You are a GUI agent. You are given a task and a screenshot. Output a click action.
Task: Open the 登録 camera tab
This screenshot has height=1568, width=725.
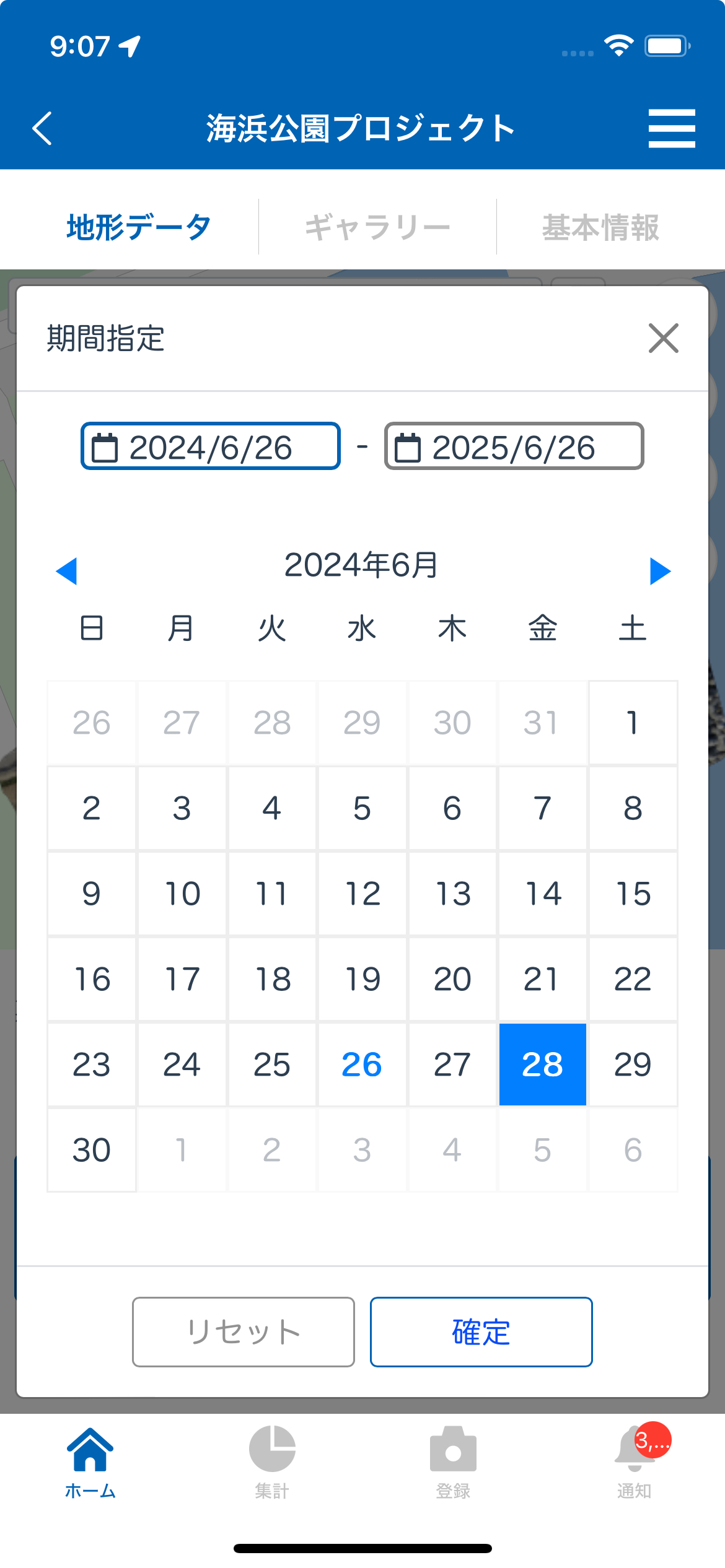(x=453, y=1461)
